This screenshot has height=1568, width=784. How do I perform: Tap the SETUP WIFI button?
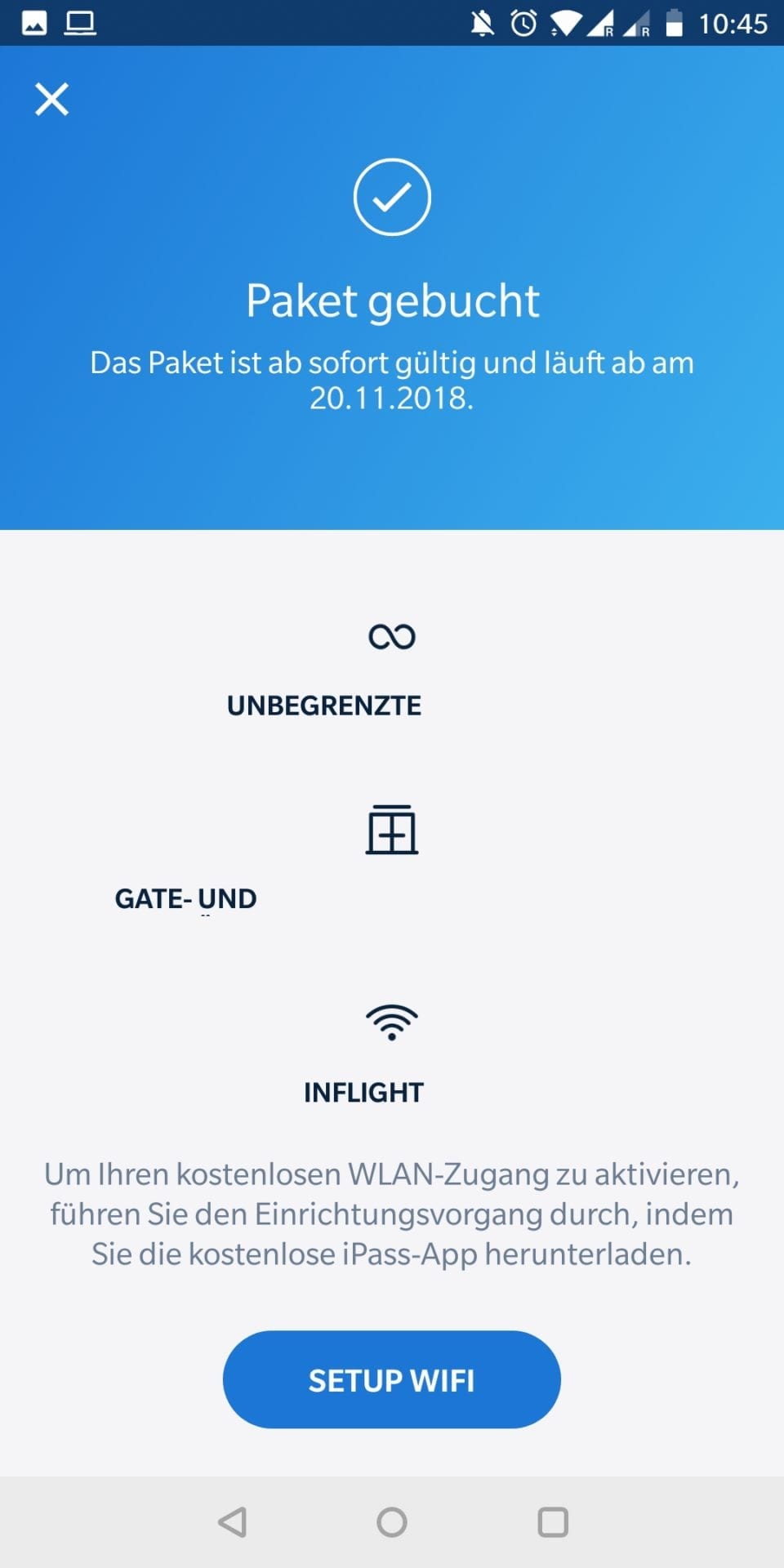click(x=391, y=1379)
